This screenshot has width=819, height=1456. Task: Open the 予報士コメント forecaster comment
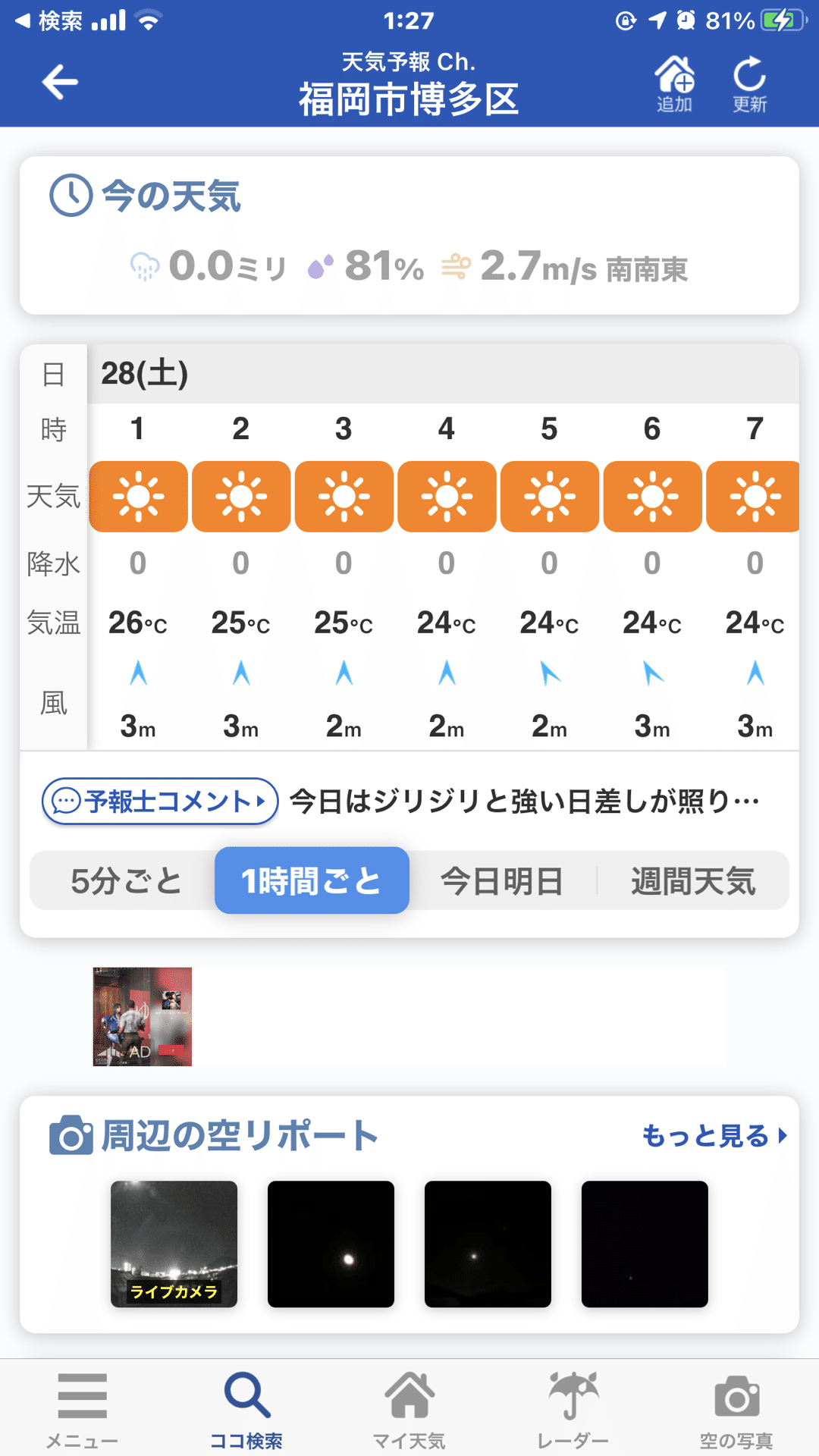coord(160,801)
